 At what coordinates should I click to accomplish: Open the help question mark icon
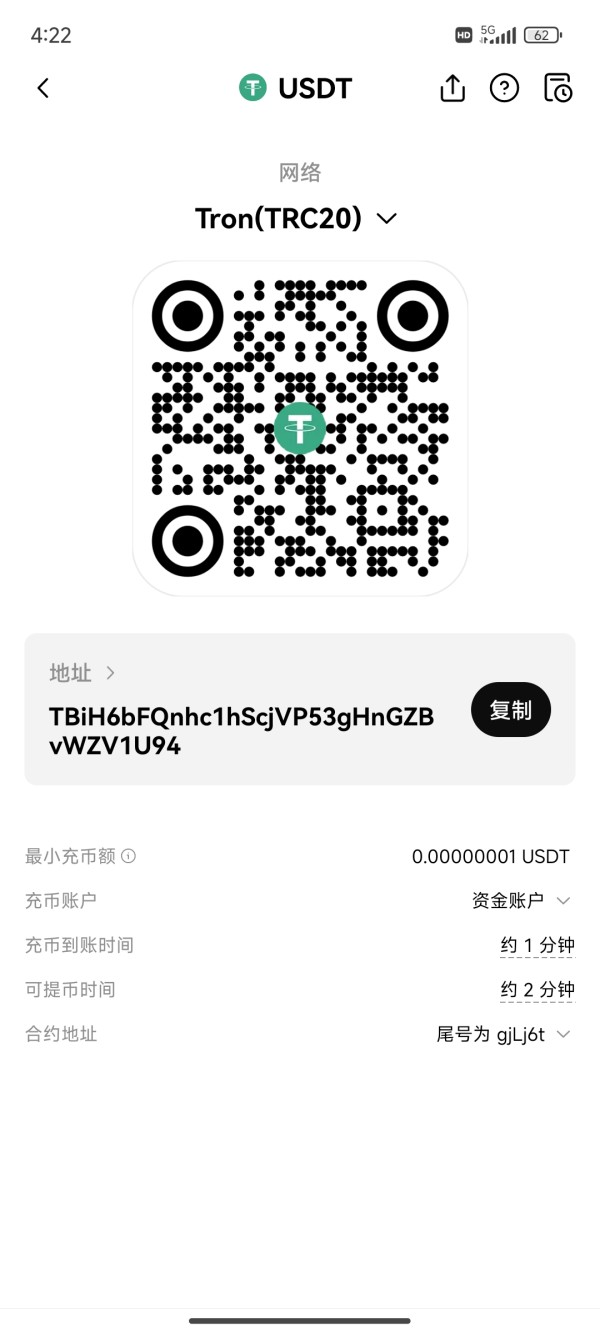pyautogui.click(x=504, y=88)
